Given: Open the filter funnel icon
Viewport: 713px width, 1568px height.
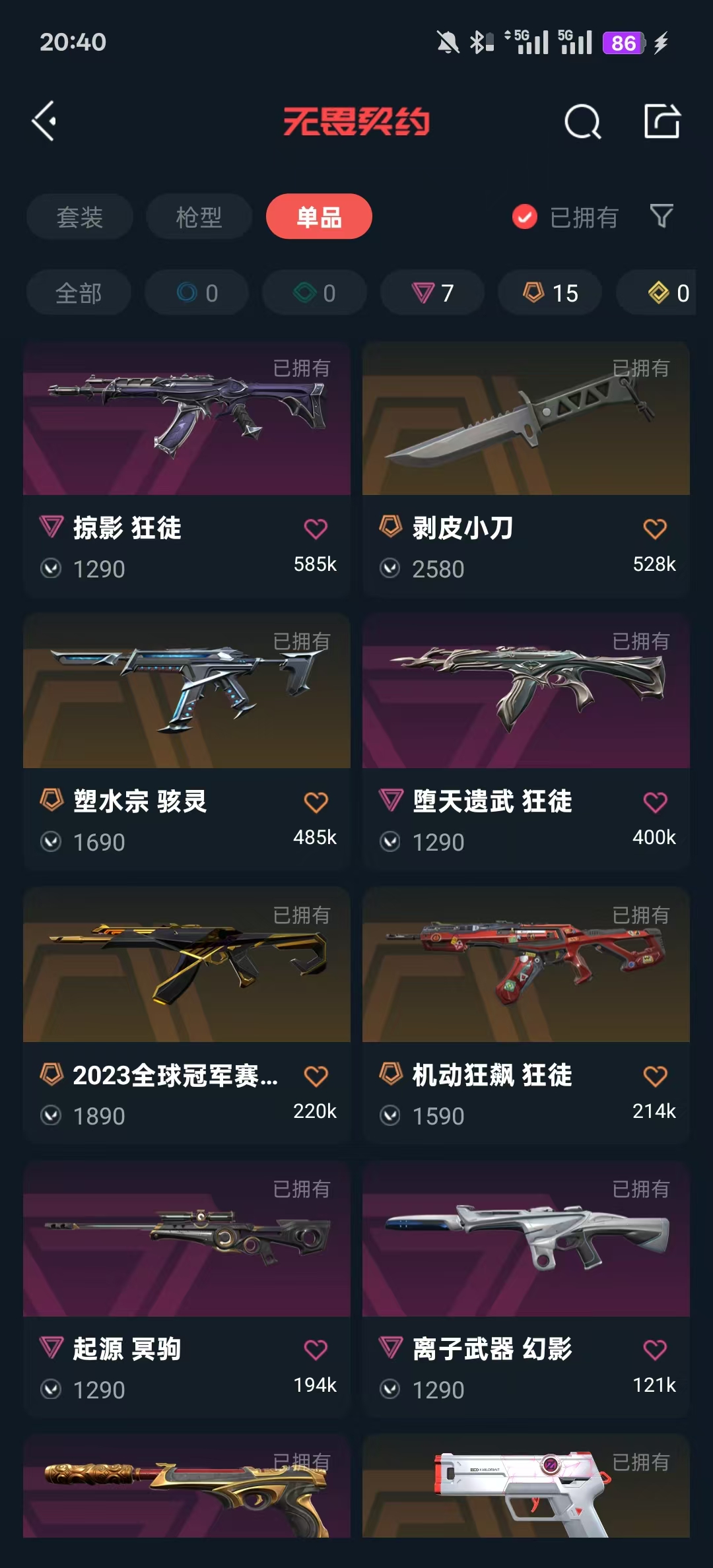Looking at the screenshot, I should tap(662, 216).
